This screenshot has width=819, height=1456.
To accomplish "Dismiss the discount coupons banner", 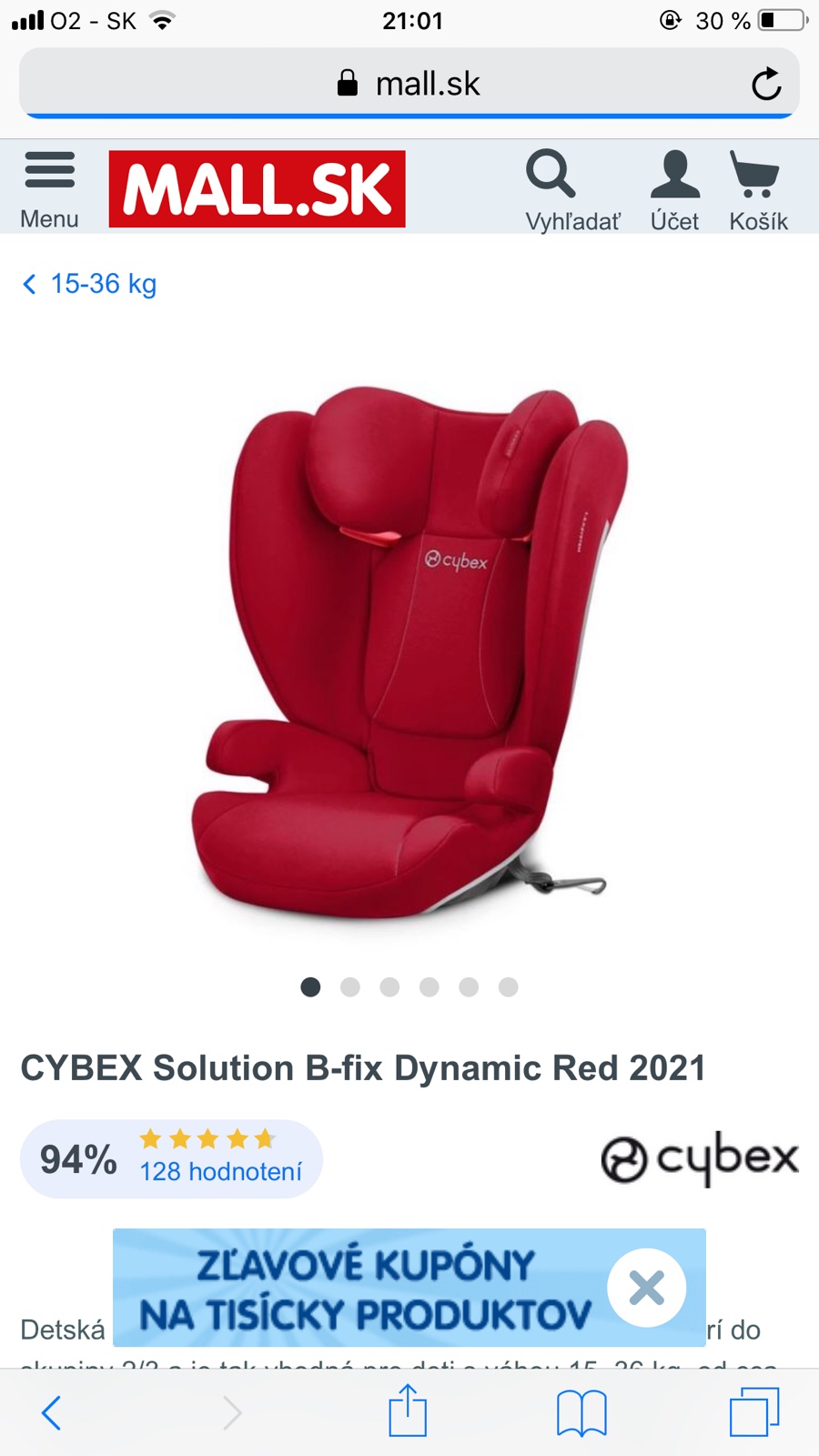I will tap(647, 1288).
